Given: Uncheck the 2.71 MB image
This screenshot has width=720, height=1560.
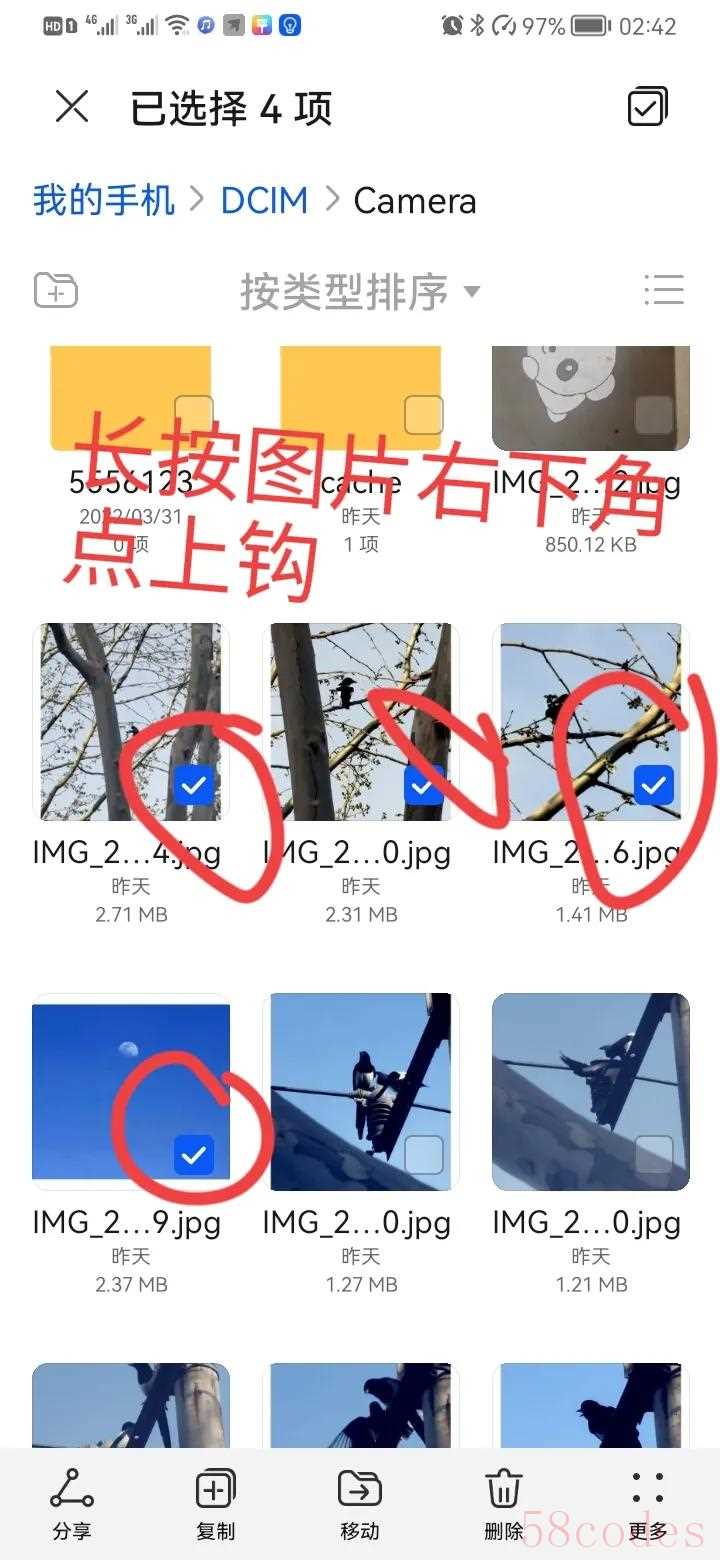Looking at the screenshot, I should [x=193, y=786].
